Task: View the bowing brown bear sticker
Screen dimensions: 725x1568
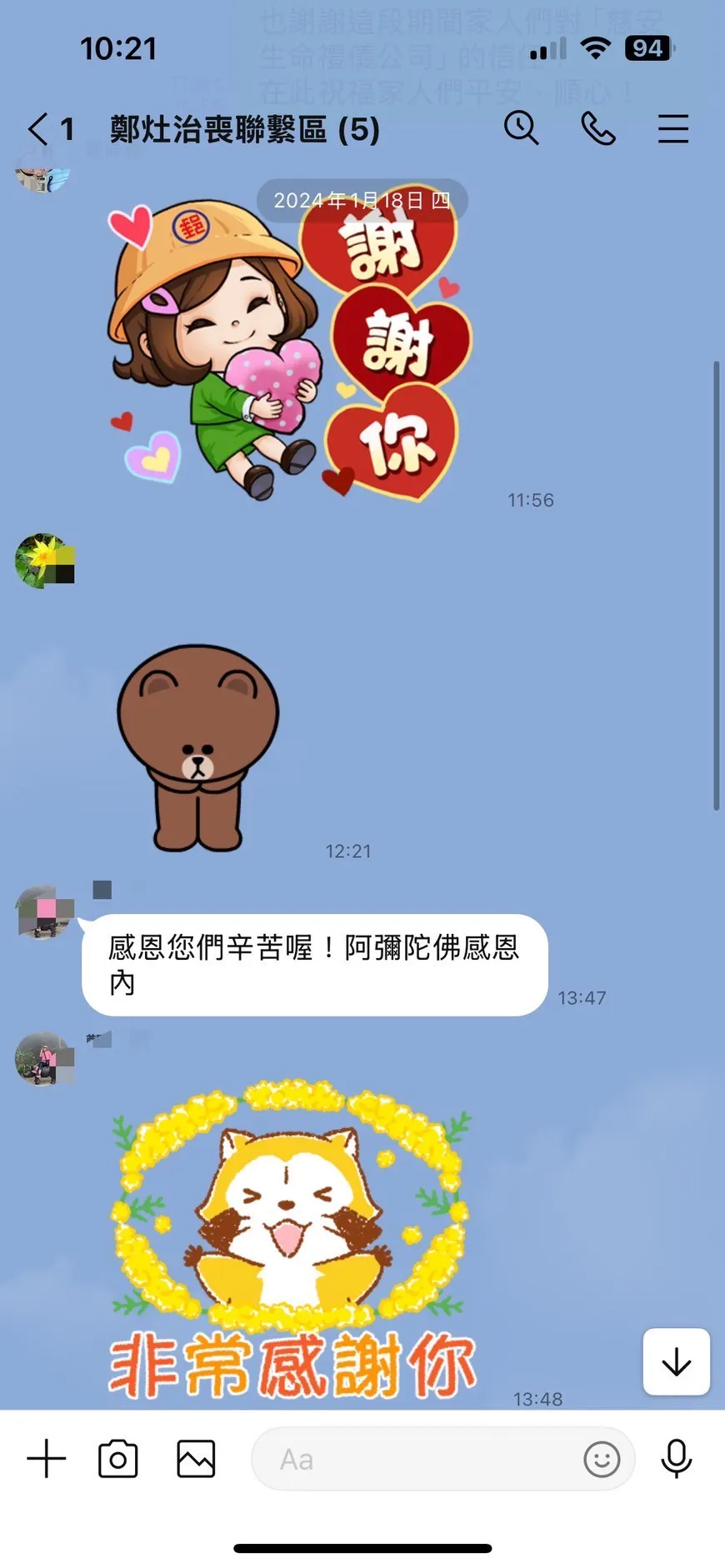Action: pos(198,747)
